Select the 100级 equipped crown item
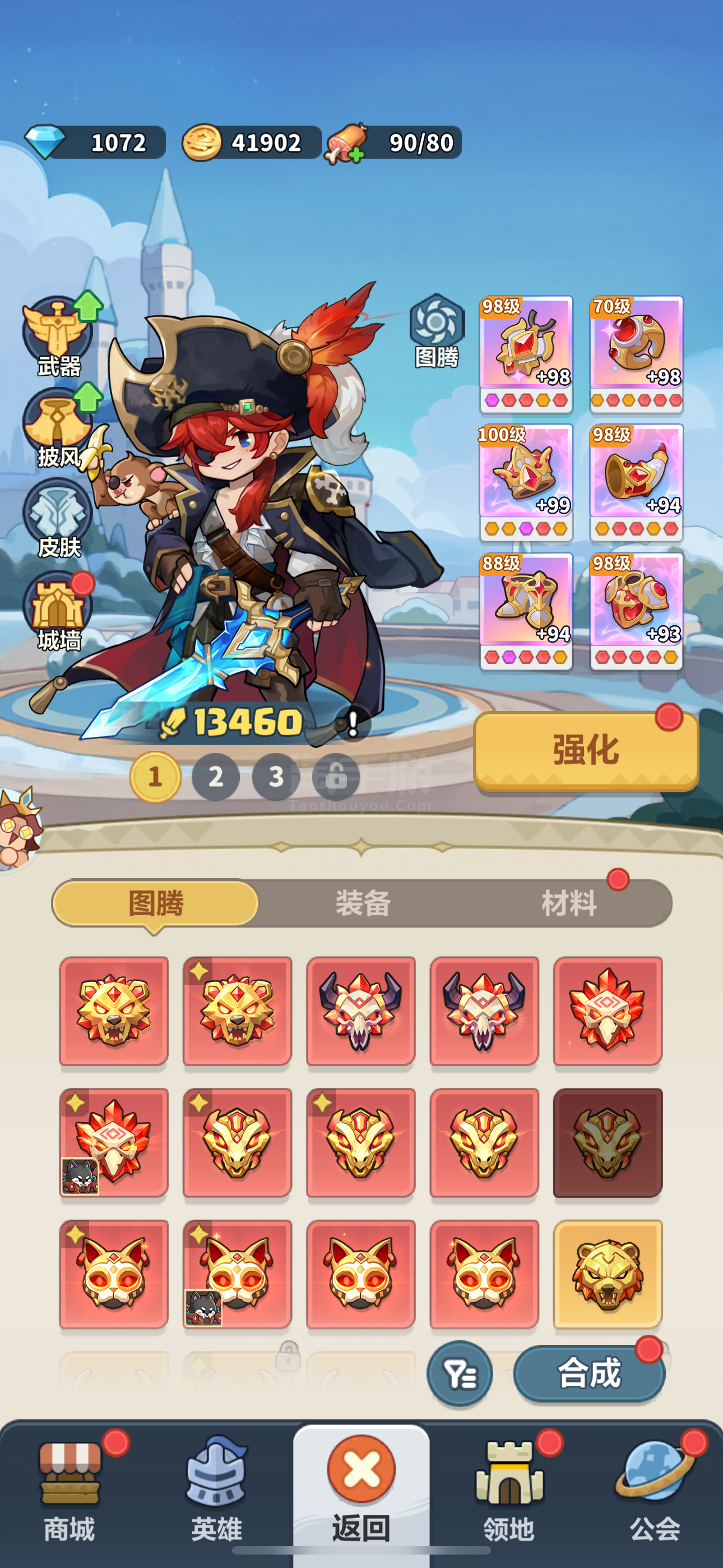Image resolution: width=723 pixels, height=1568 pixels. pos(526,482)
